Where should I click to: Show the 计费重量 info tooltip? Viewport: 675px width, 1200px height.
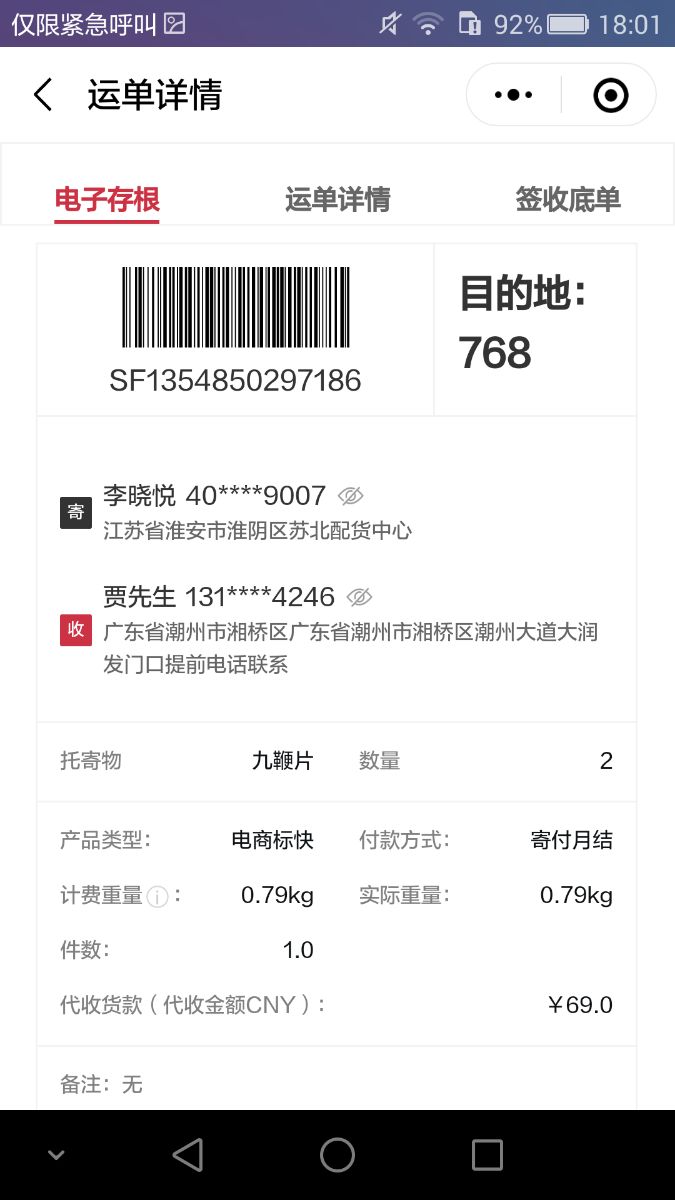(x=158, y=897)
